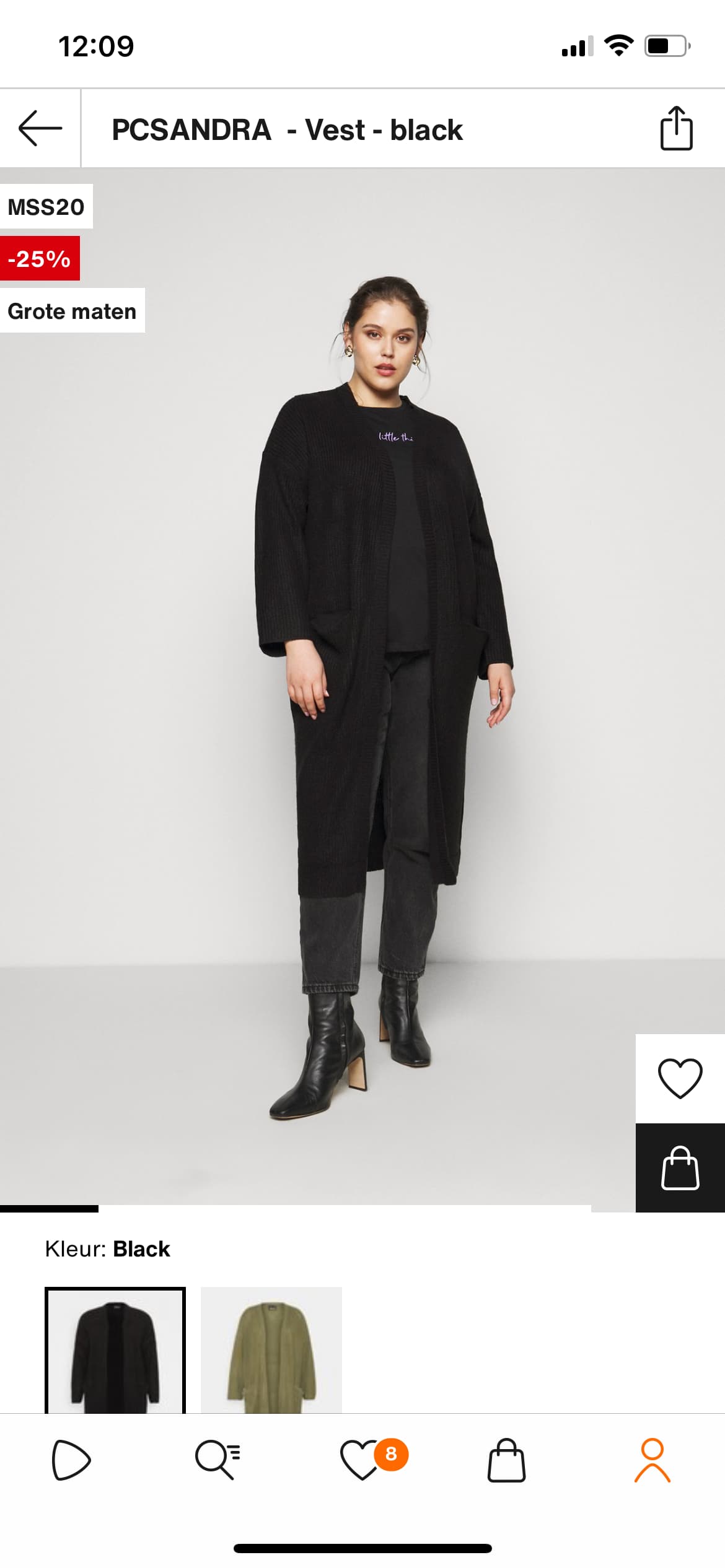Switch to the account profile tab
The image size is (725, 1568).
tap(652, 1460)
